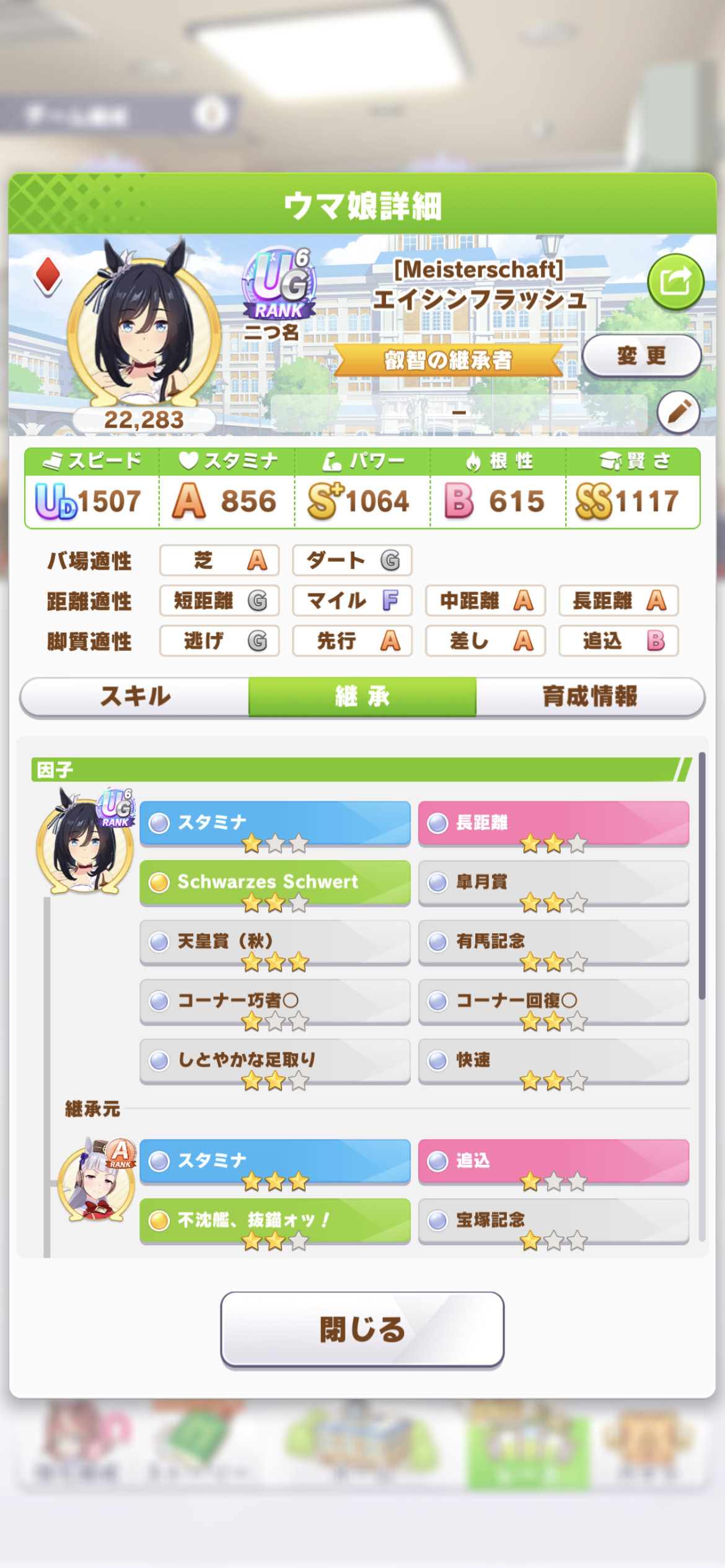Open the 育成情報 tab
The width and height of the screenshot is (725, 1568).
[x=590, y=697]
